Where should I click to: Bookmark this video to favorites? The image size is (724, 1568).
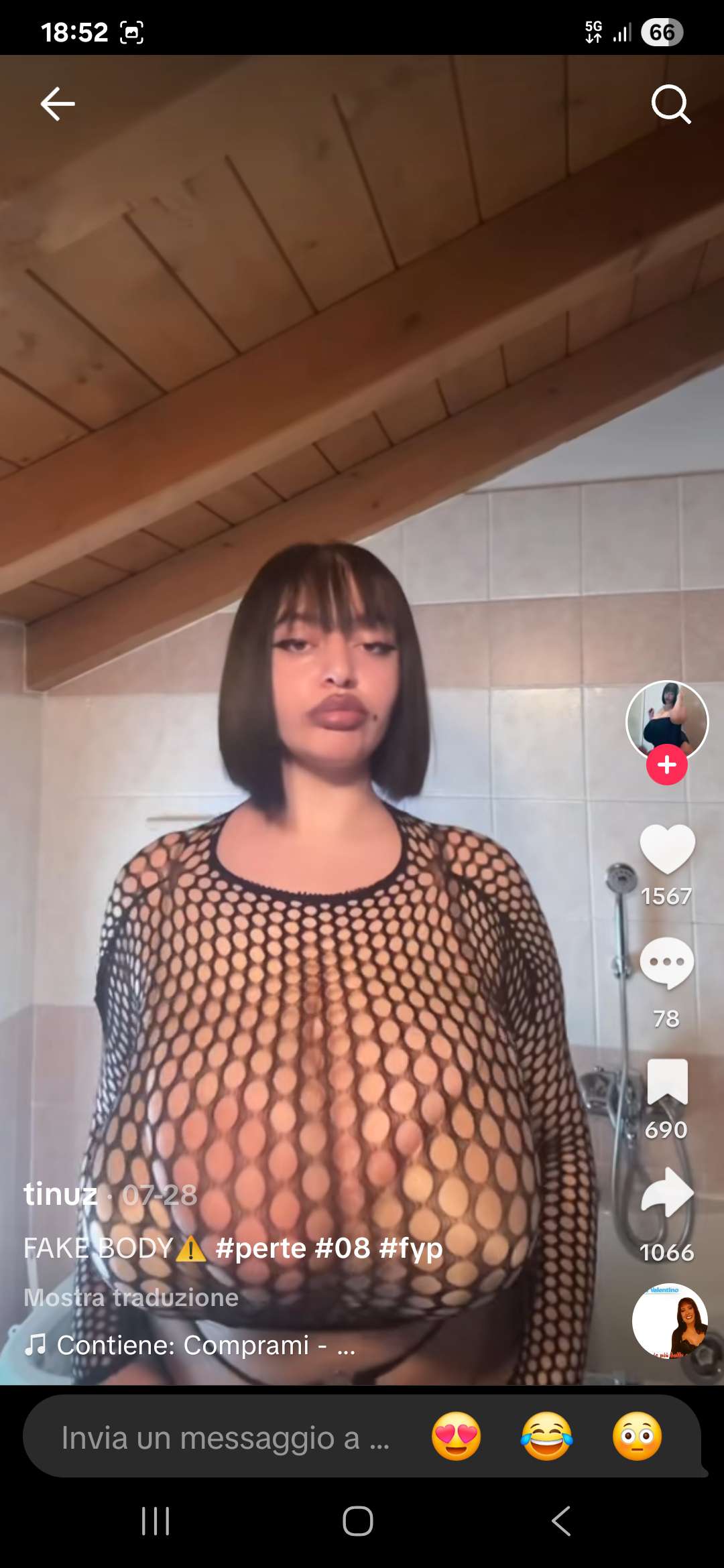(666, 1082)
